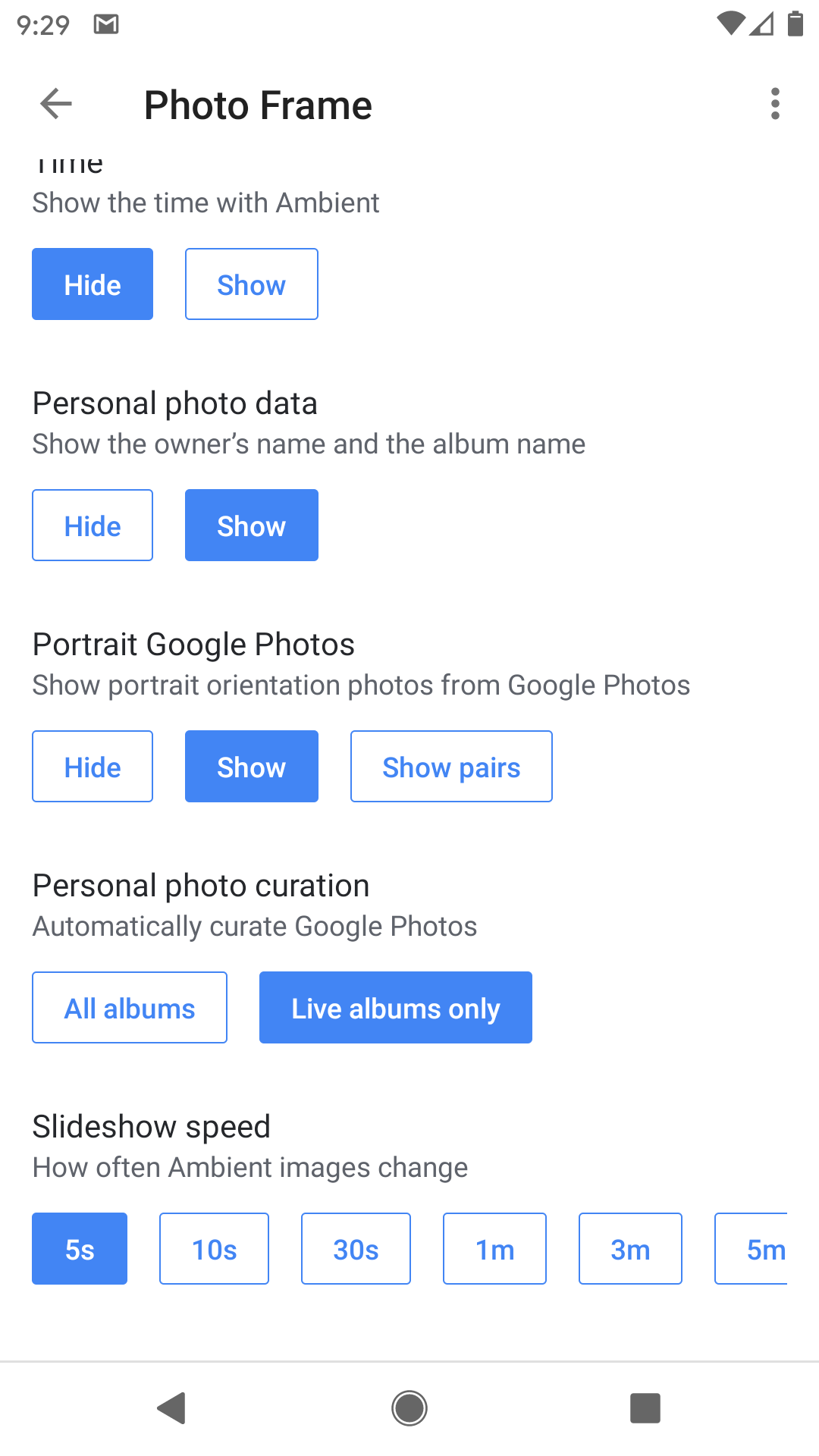Choose Show under Personal photo data
819x1456 pixels.
252,526
